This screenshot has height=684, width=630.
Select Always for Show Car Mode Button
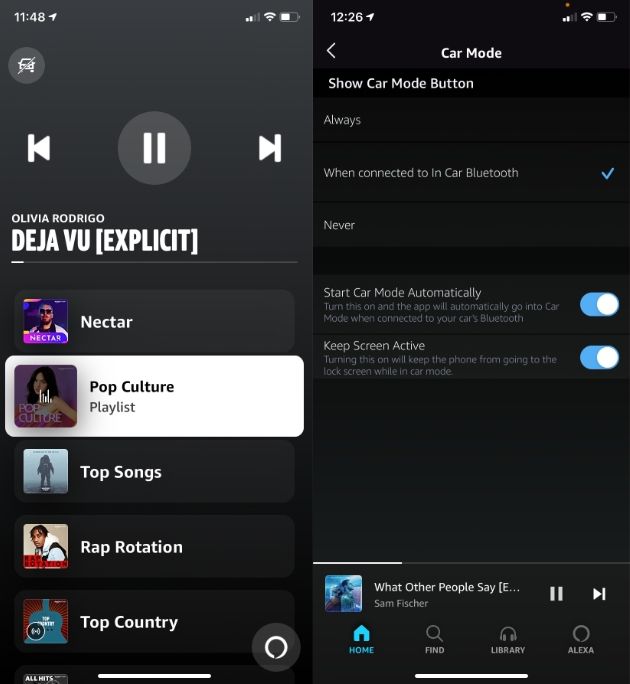pos(470,120)
